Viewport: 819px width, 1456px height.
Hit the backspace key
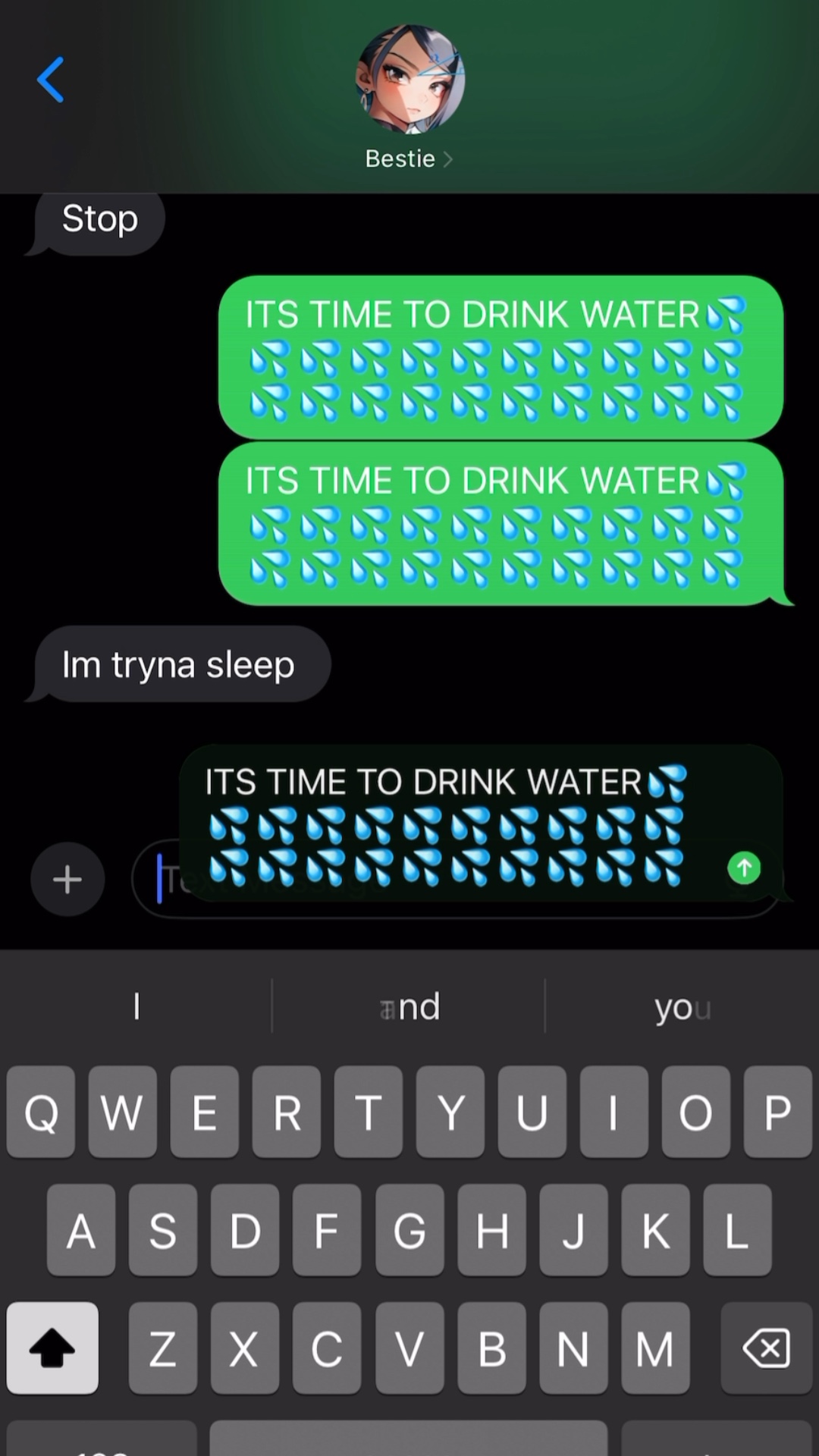click(766, 1348)
